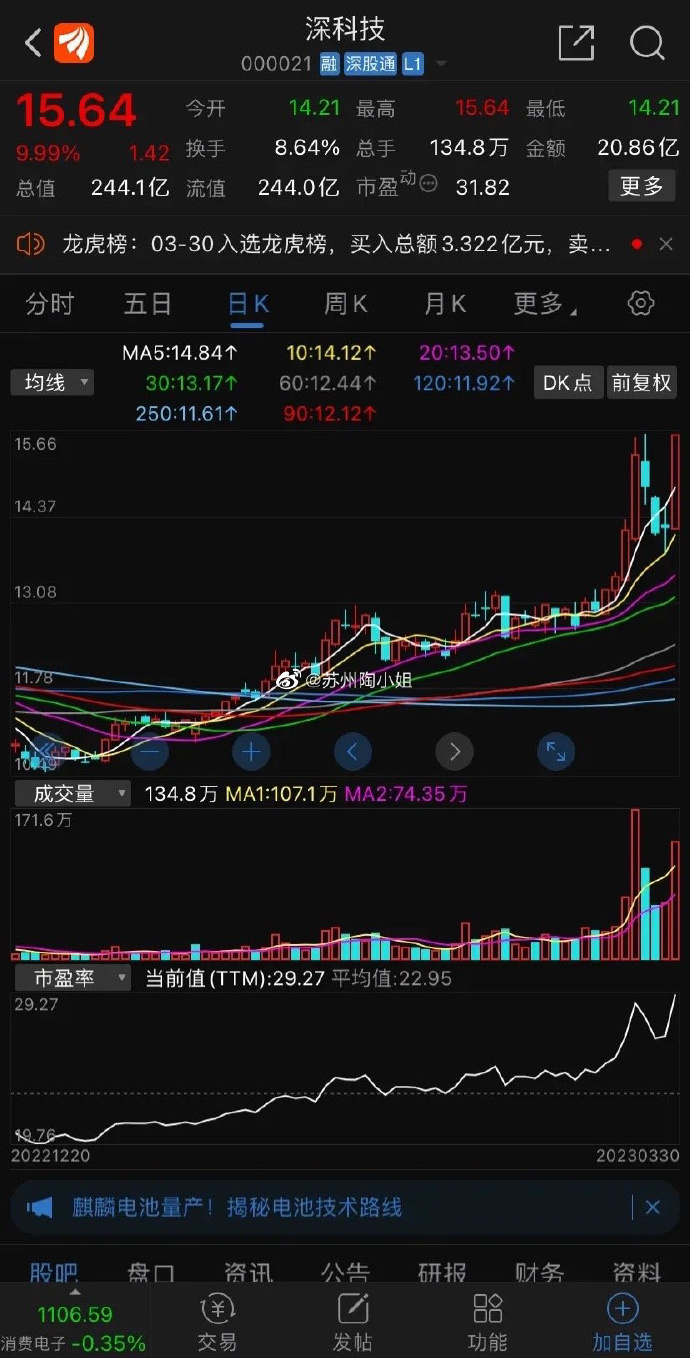Zoom in the K-line chart
690x1358 pixels.
[x=251, y=751]
